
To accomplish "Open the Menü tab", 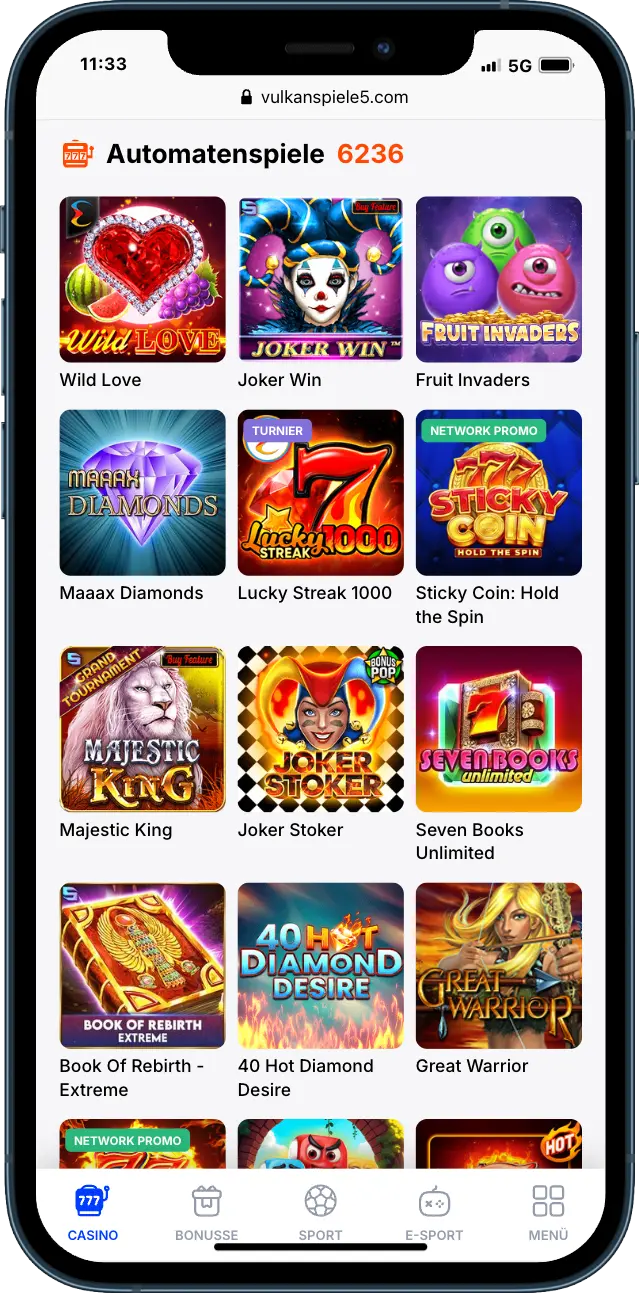I will tap(548, 1212).
